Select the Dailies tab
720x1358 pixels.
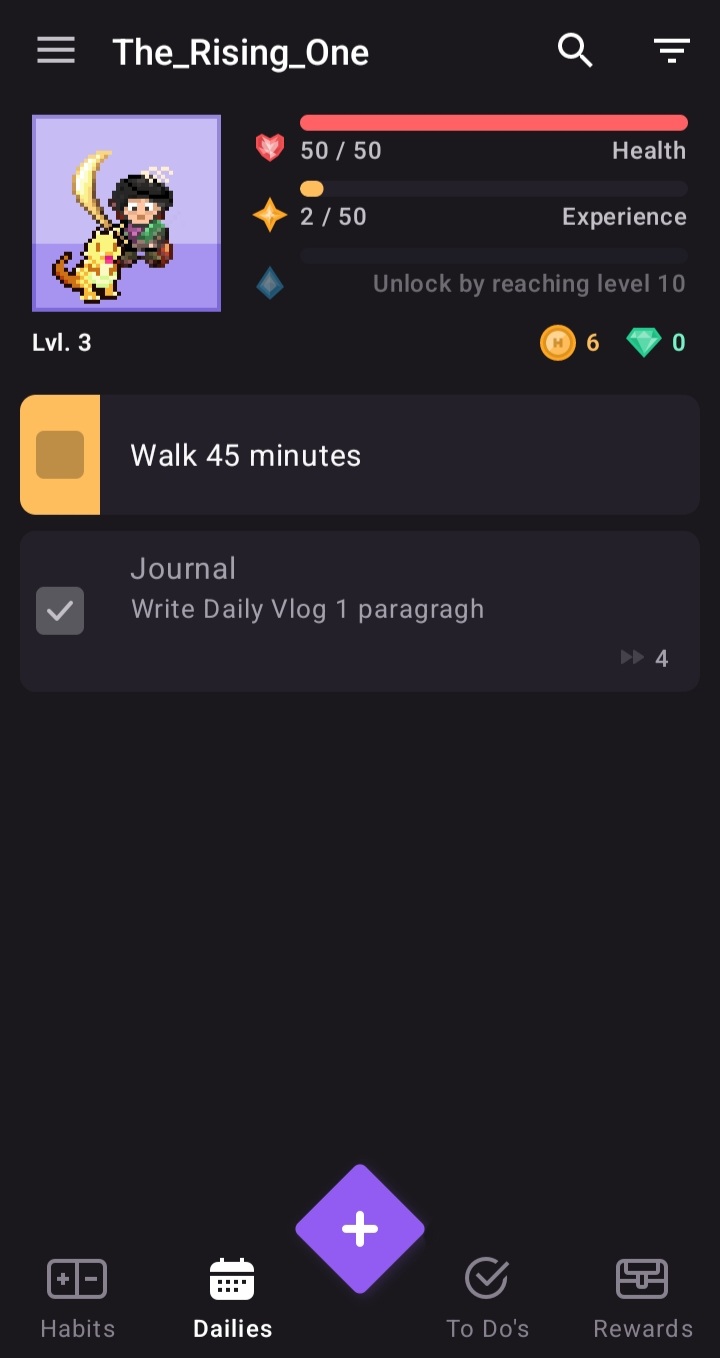(x=232, y=1299)
